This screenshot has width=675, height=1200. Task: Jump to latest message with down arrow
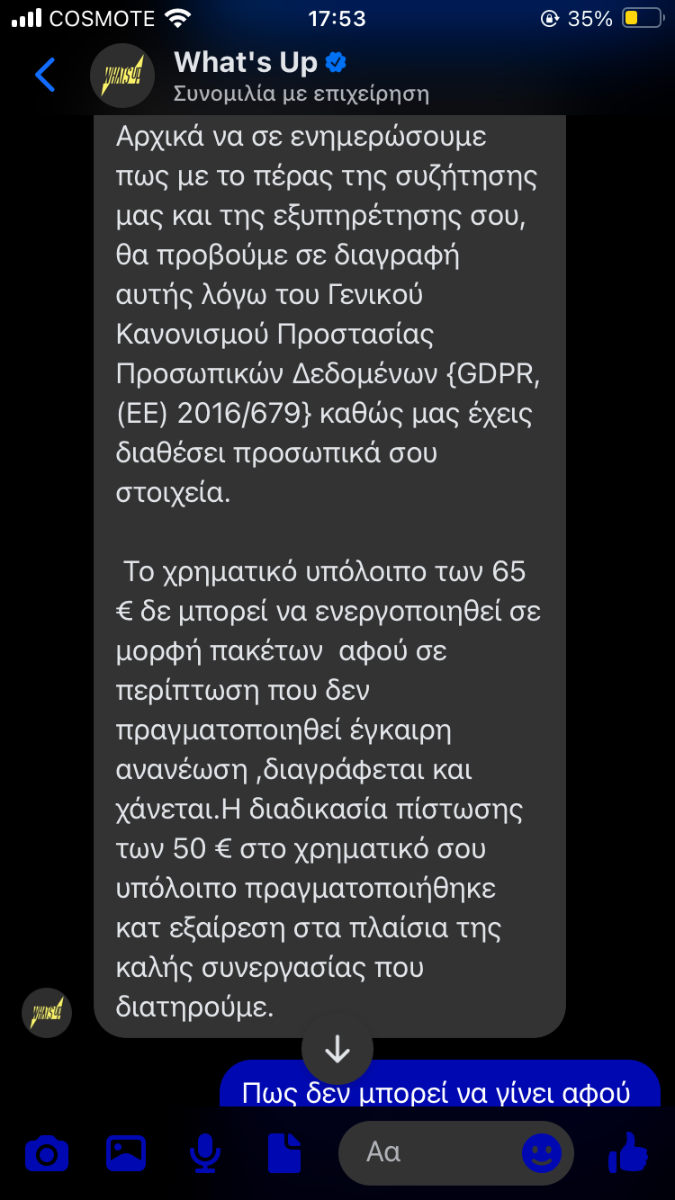pyautogui.click(x=337, y=1049)
